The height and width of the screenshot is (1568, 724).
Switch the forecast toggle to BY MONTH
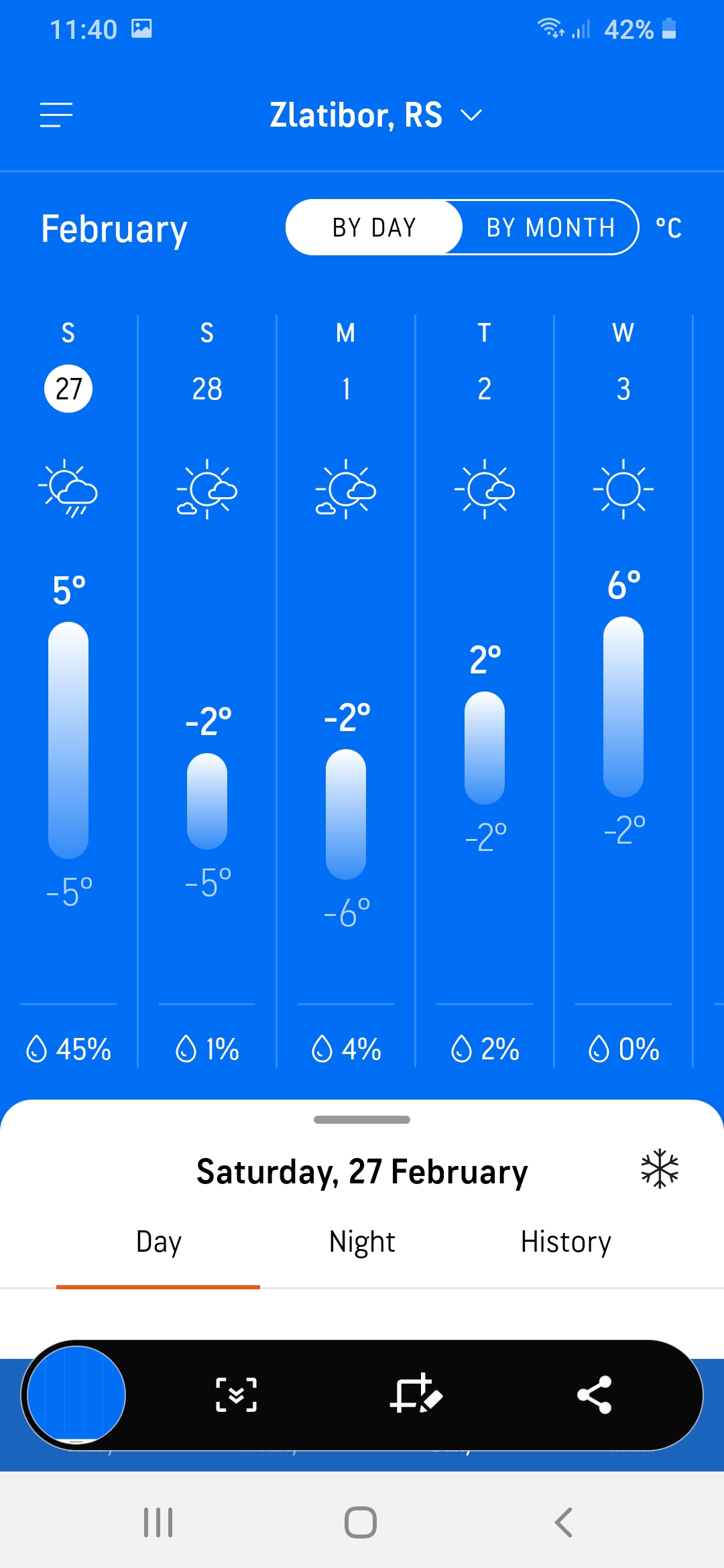pyautogui.click(x=549, y=227)
